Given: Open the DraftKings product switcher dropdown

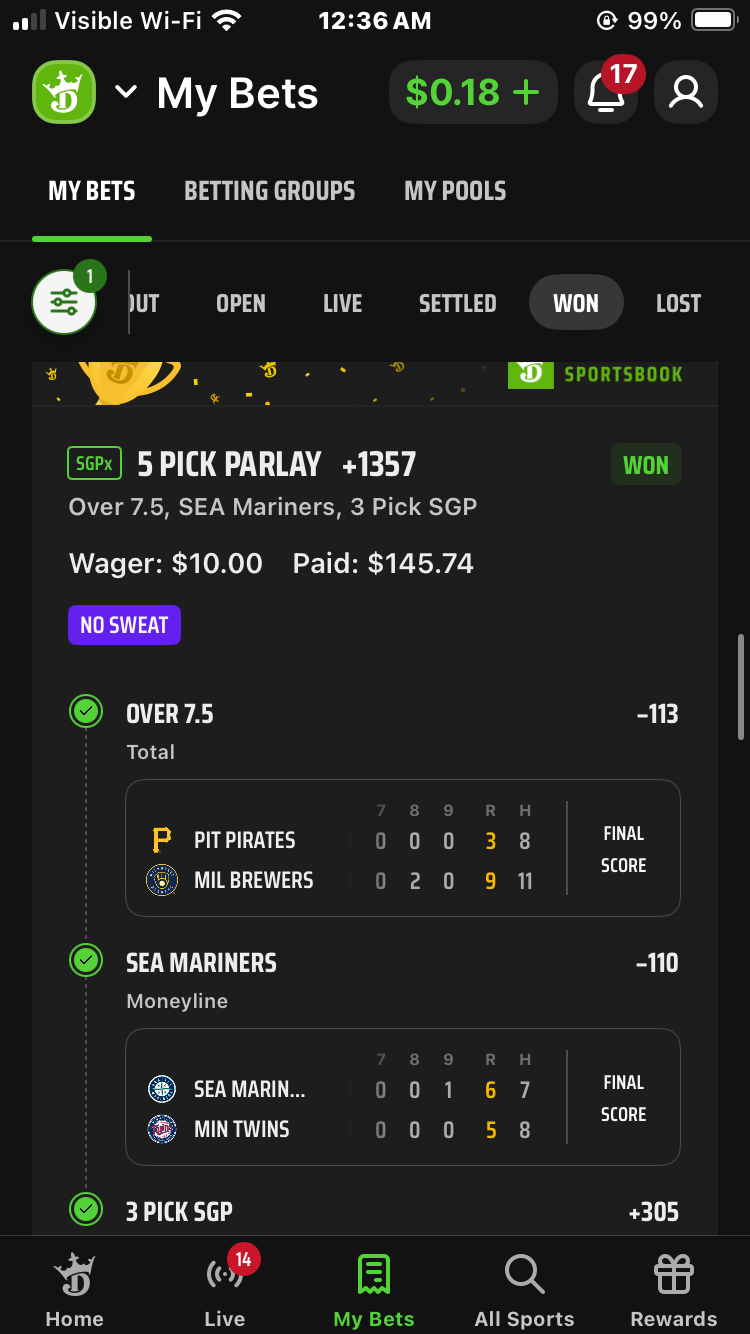Looking at the screenshot, I should pos(125,92).
